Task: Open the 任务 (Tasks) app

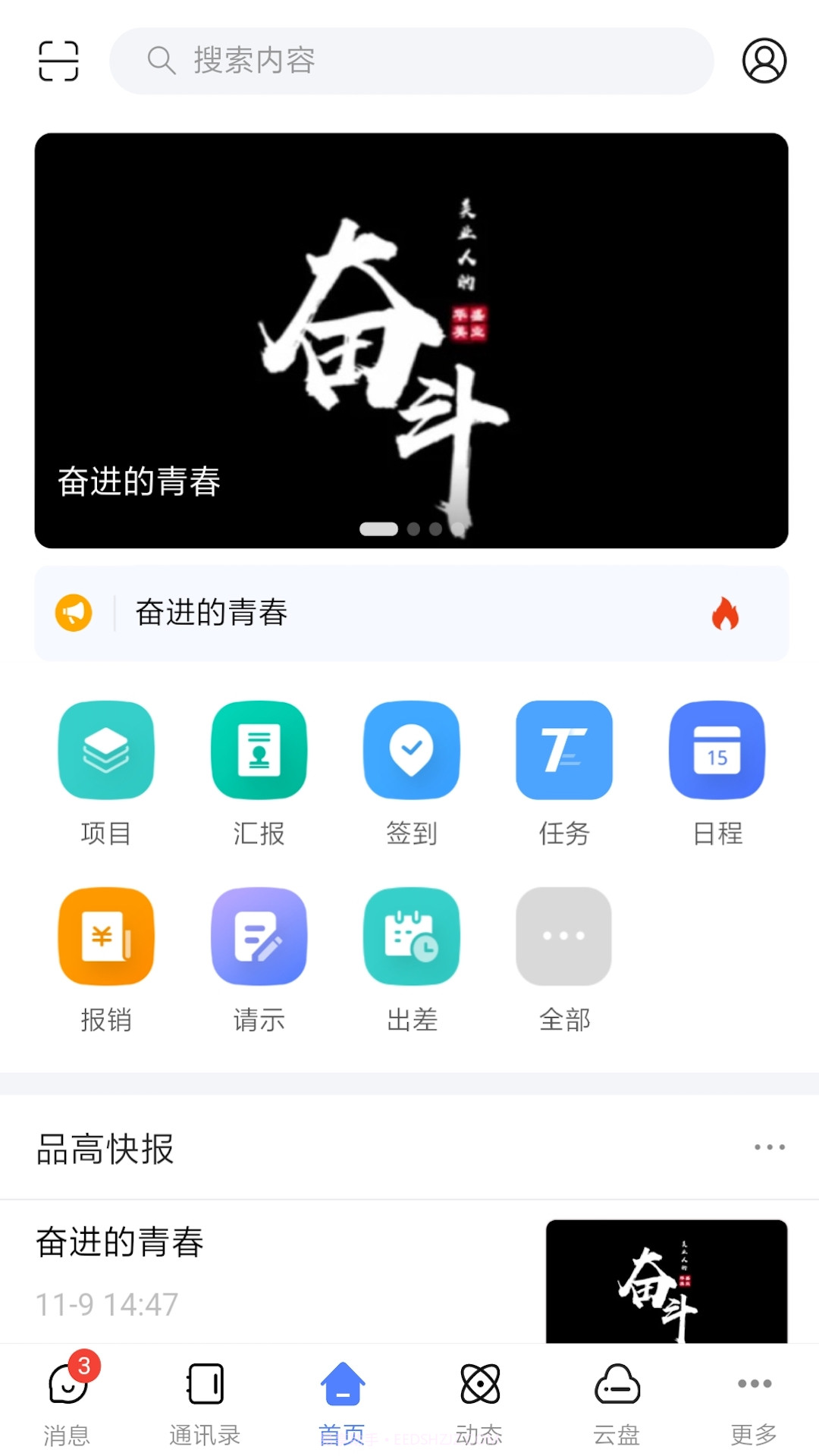Action: point(563,751)
